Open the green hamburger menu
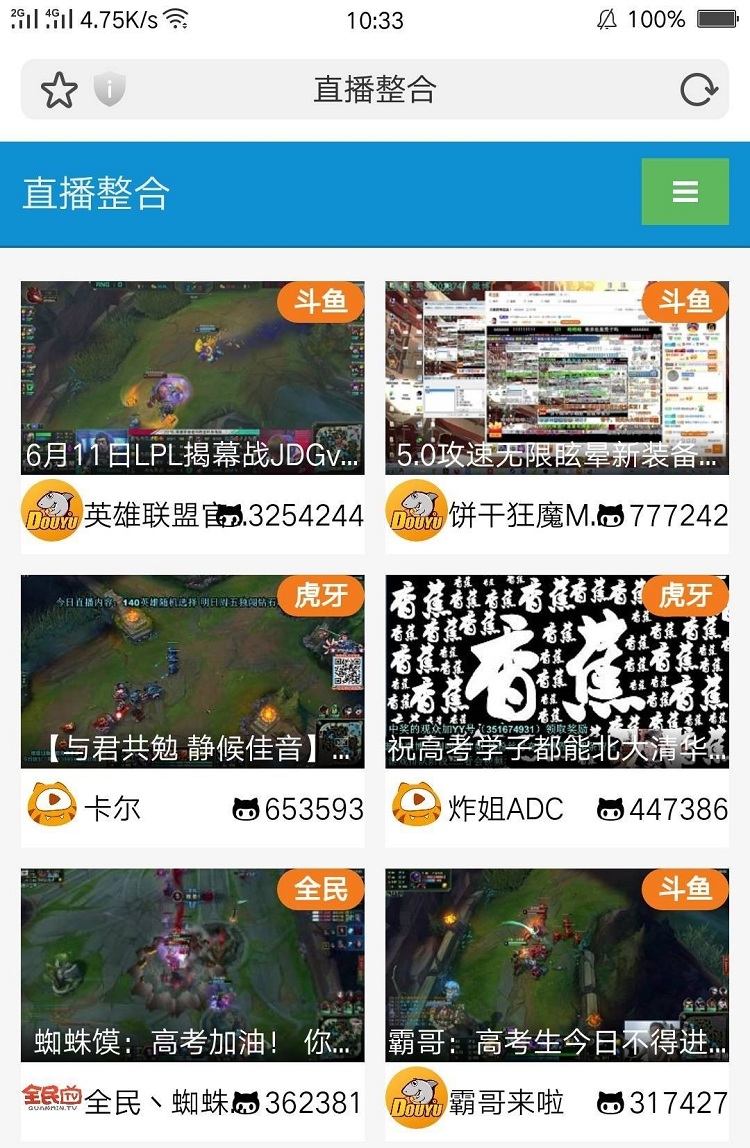750x1148 pixels. (685, 192)
